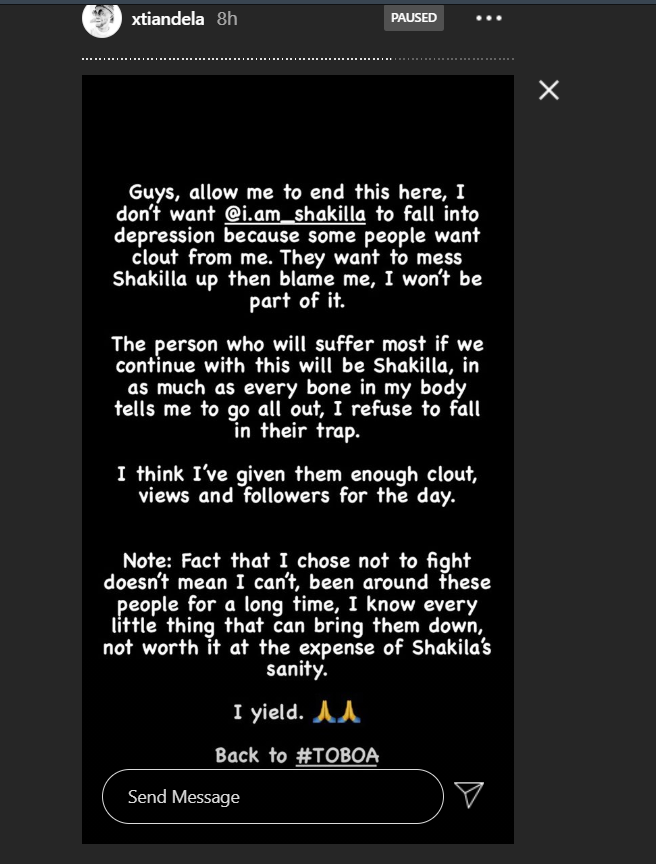The height and width of the screenshot is (865, 656).
Task: Resume the paused story
Action: pyautogui.click(x=412, y=18)
